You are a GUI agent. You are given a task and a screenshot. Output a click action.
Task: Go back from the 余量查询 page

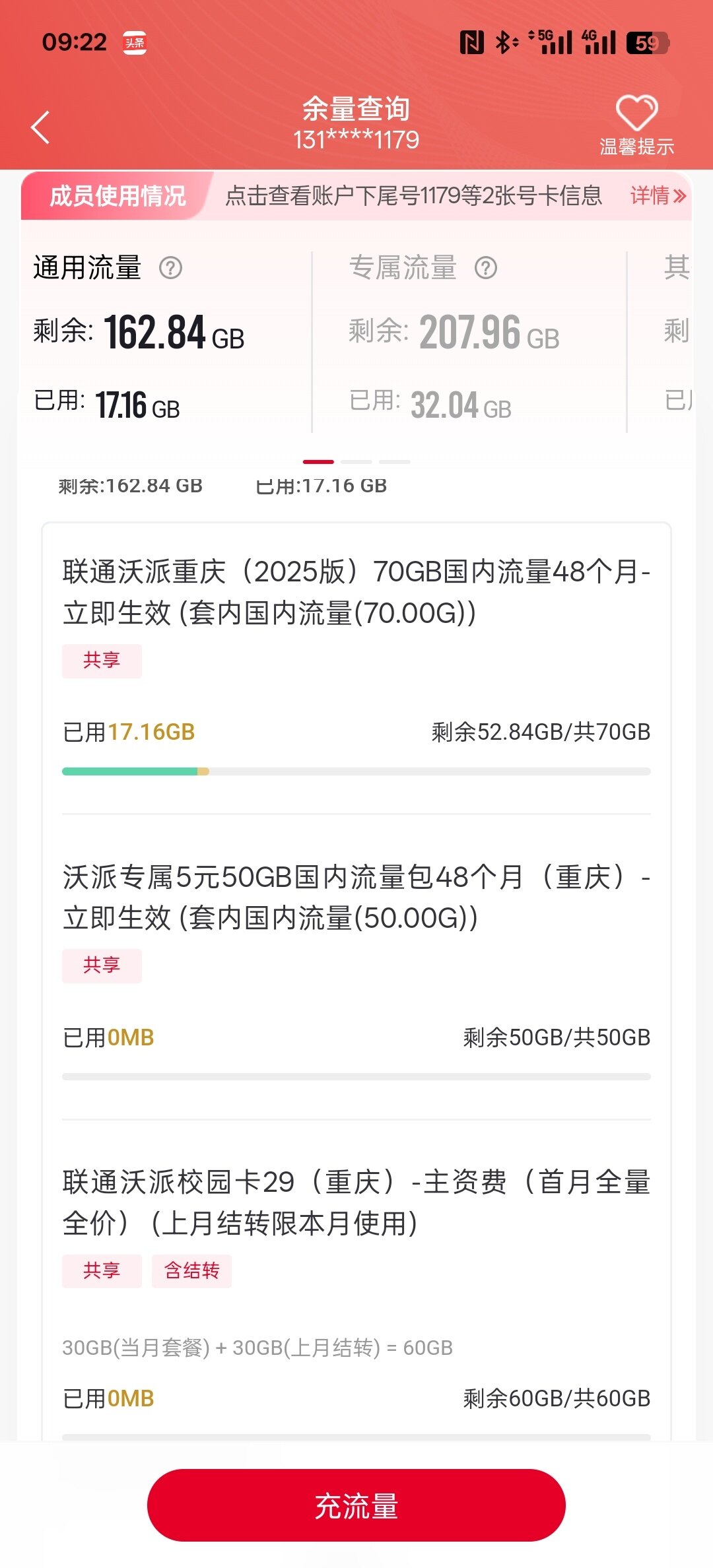click(x=41, y=127)
